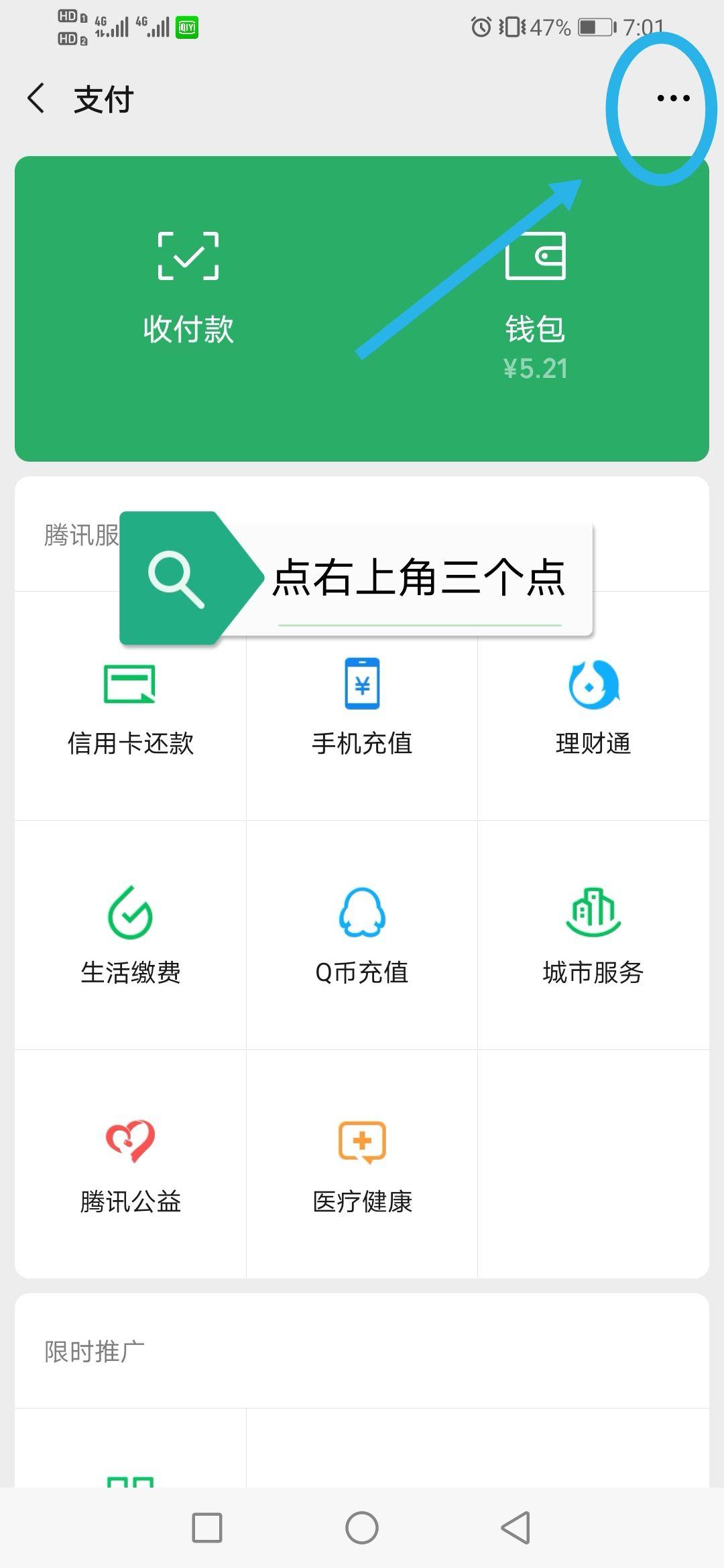Open the three-dot overflow menu

(x=672, y=99)
